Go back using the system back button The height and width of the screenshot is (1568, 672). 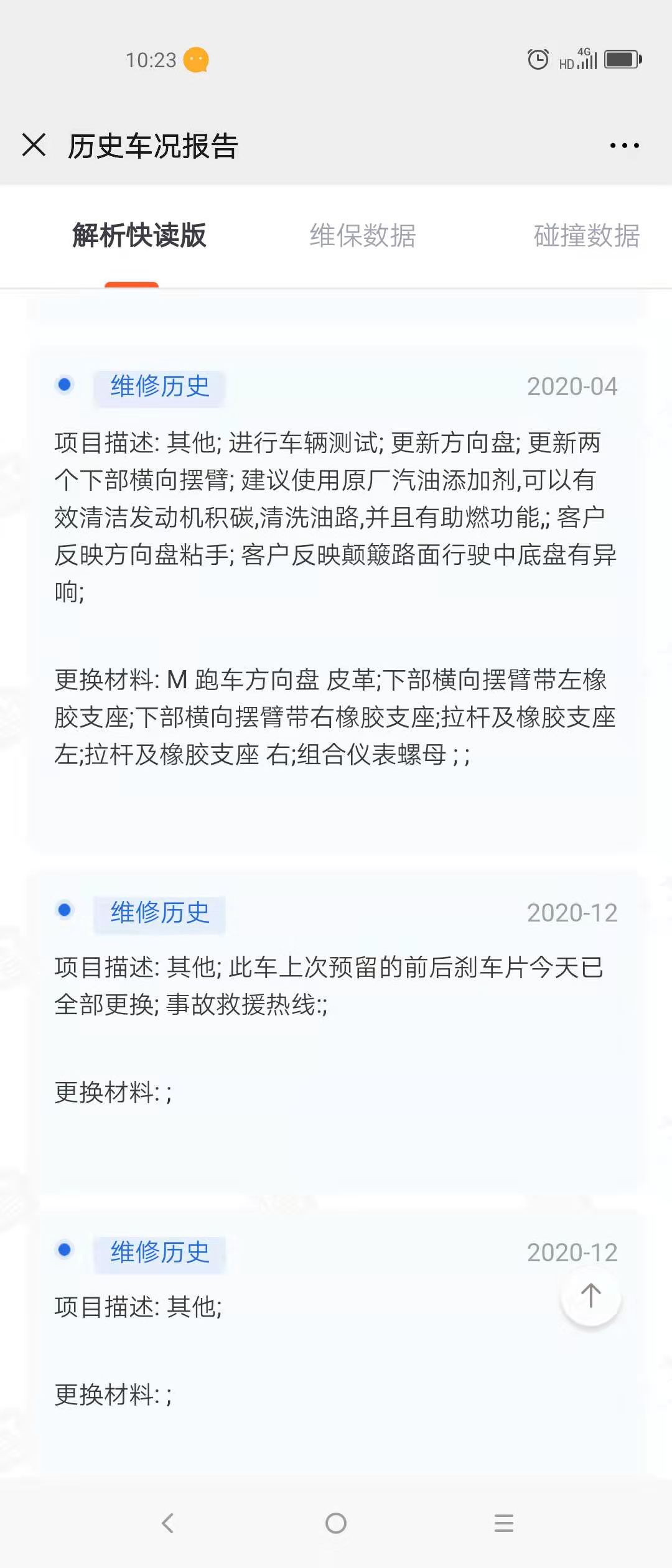pyautogui.click(x=167, y=1523)
